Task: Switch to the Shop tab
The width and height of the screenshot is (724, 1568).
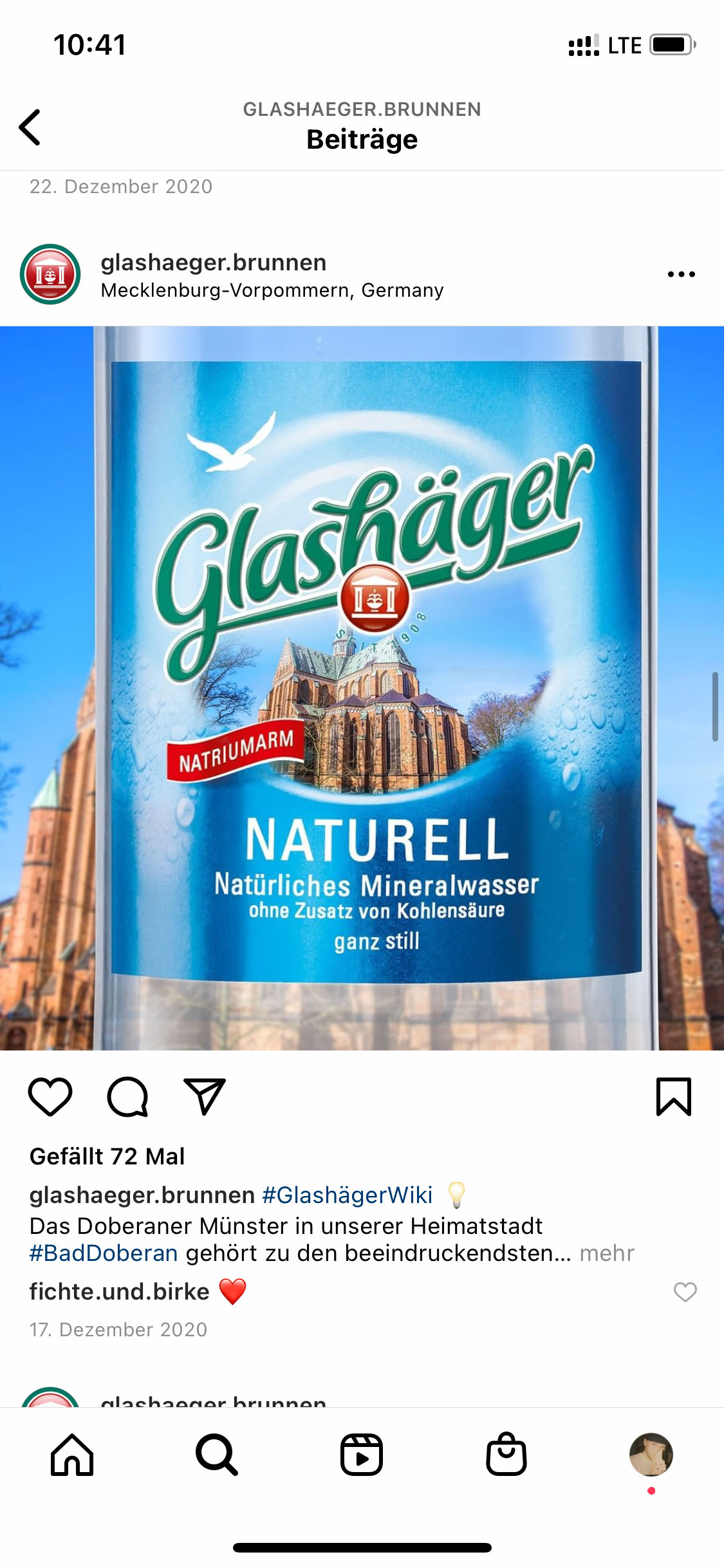Action: 506,1454
